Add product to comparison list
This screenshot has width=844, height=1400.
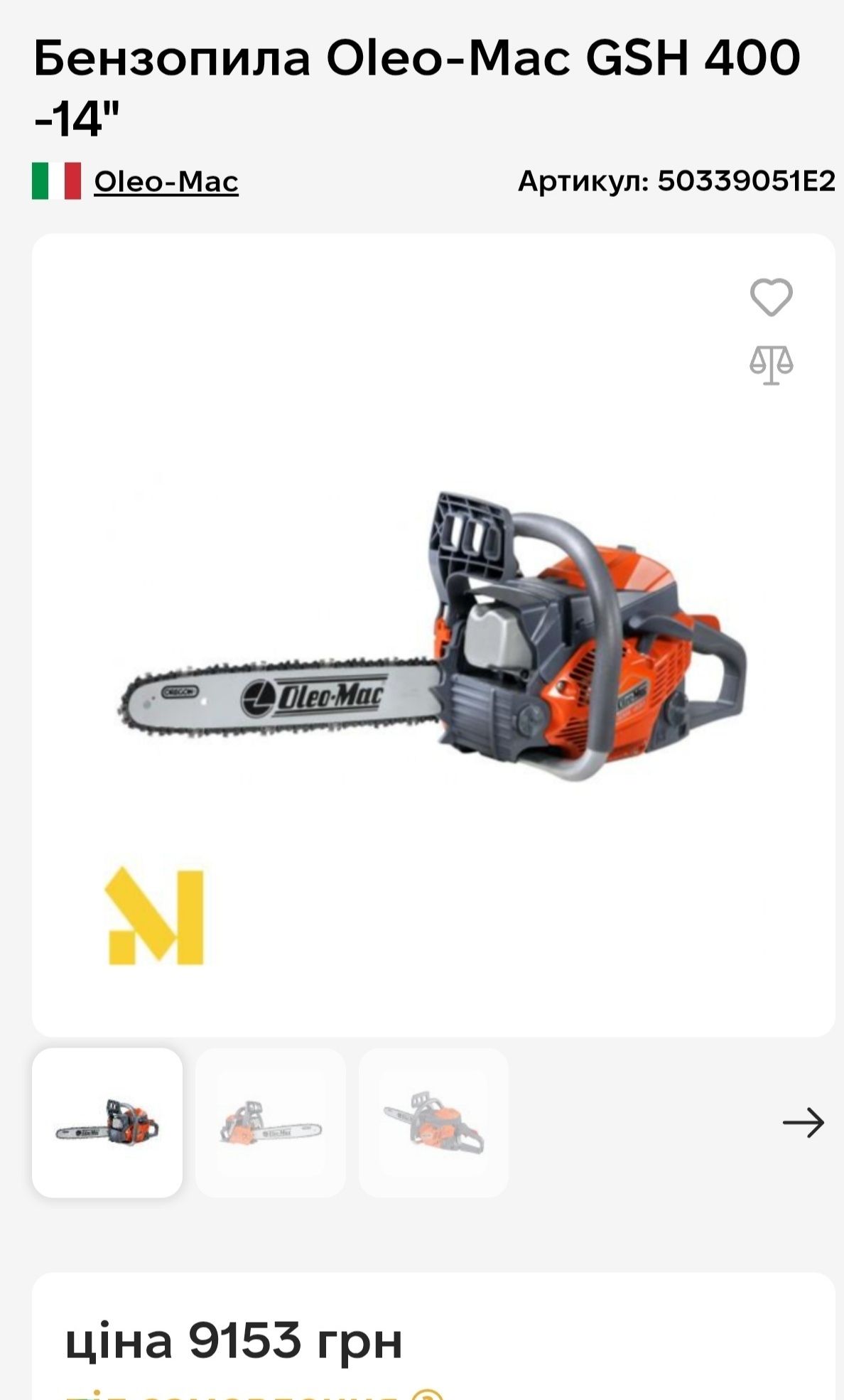(771, 365)
